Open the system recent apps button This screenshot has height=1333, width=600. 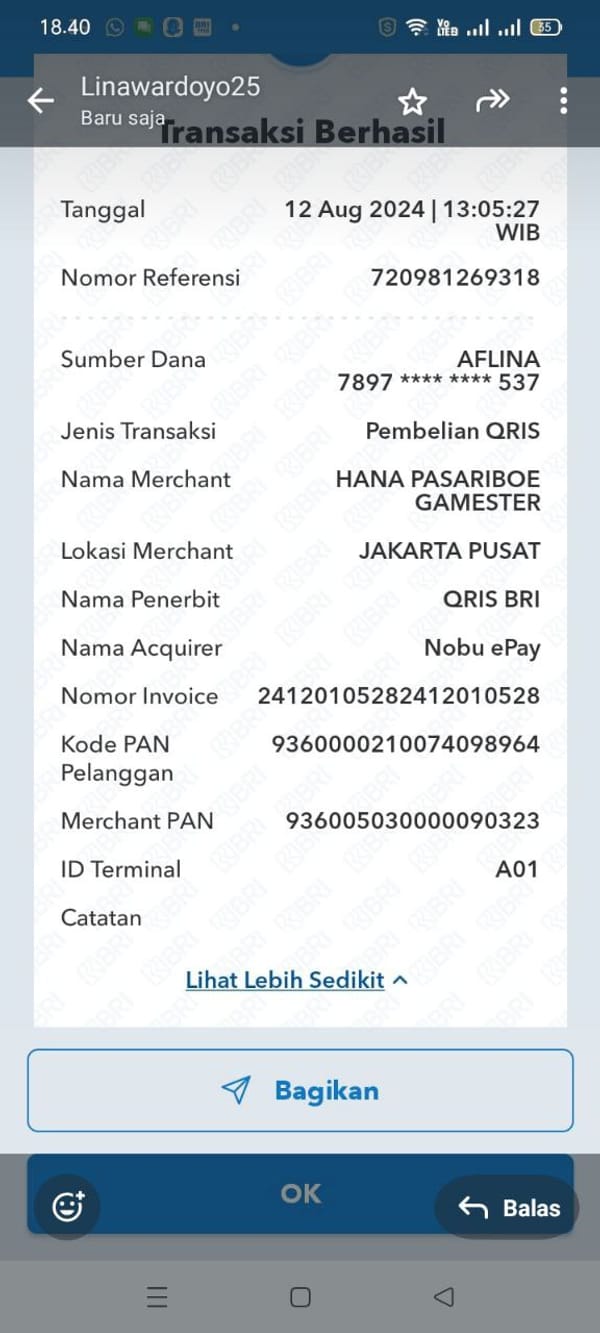click(157, 1297)
